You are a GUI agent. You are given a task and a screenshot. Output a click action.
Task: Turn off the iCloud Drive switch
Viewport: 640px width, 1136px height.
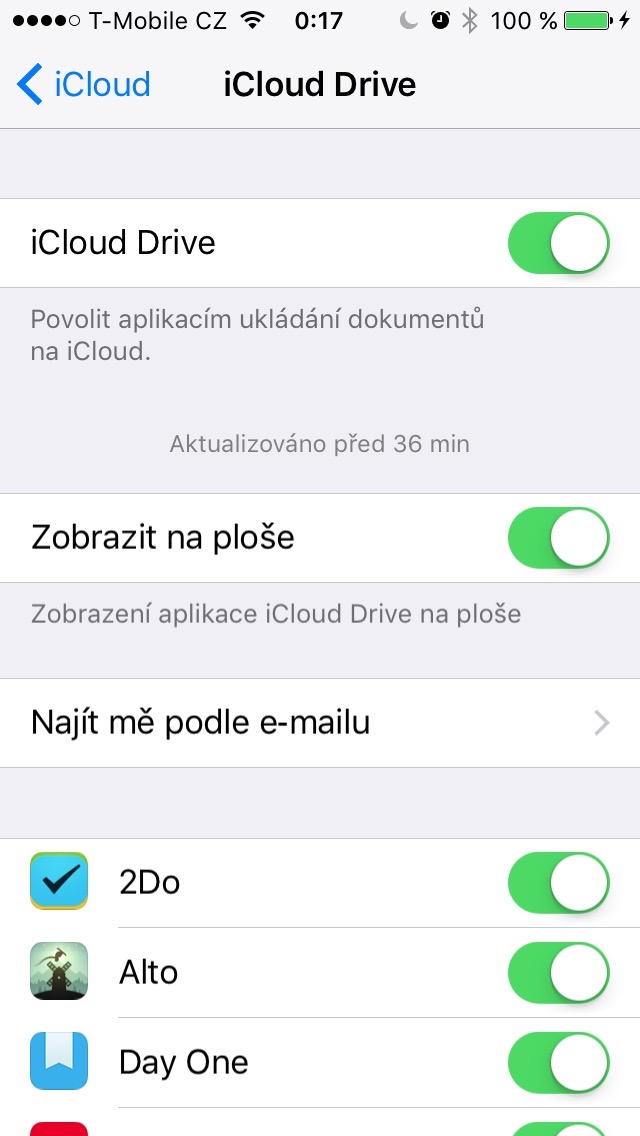click(x=558, y=243)
